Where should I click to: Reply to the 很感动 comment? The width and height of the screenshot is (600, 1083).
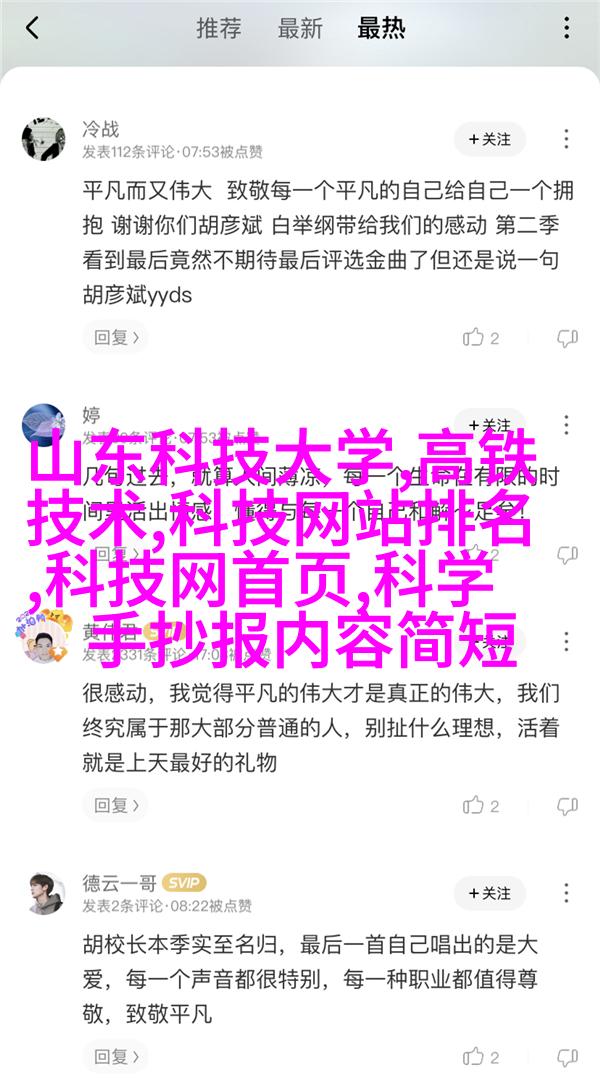(x=115, y=805)
